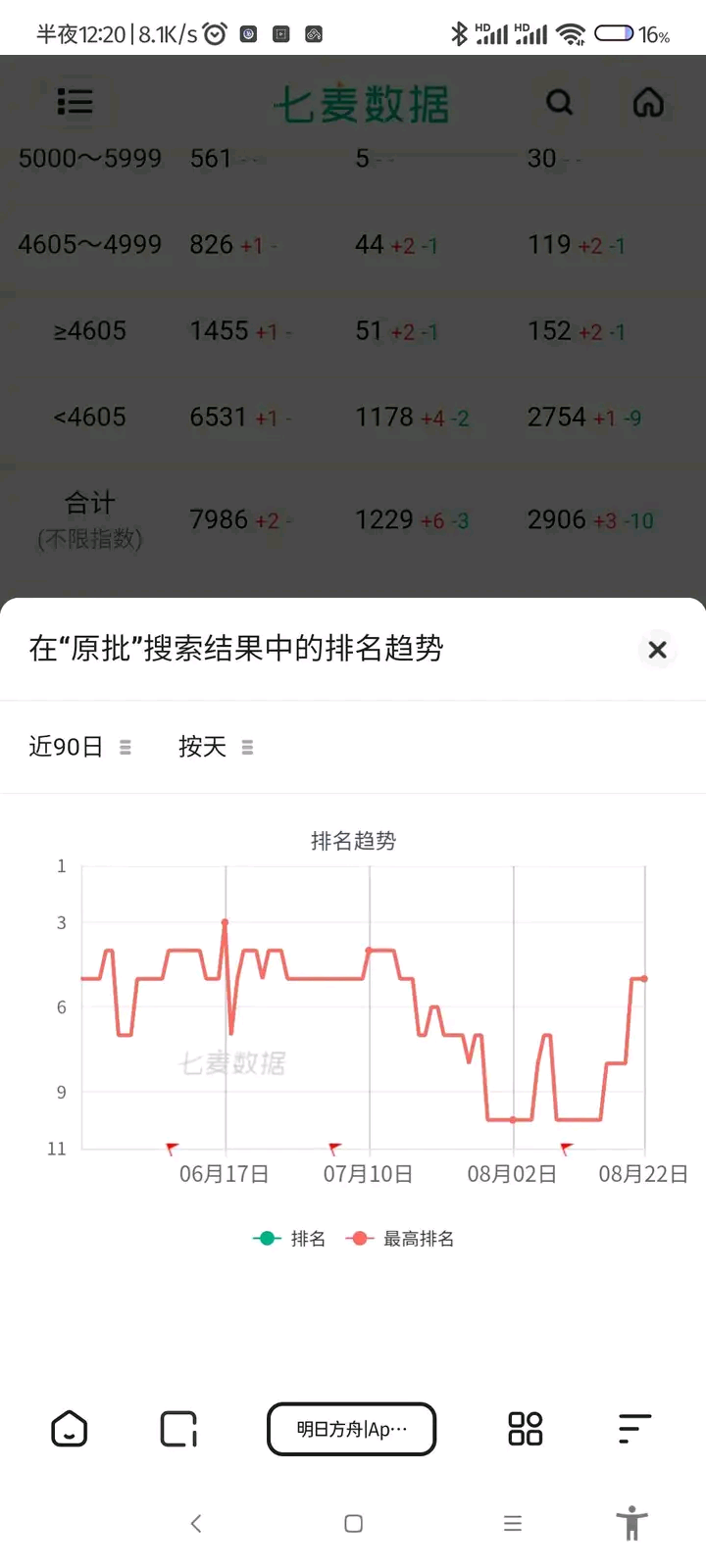Open the browser menu
706x1568 pixels.
[x=634, y=1429]
